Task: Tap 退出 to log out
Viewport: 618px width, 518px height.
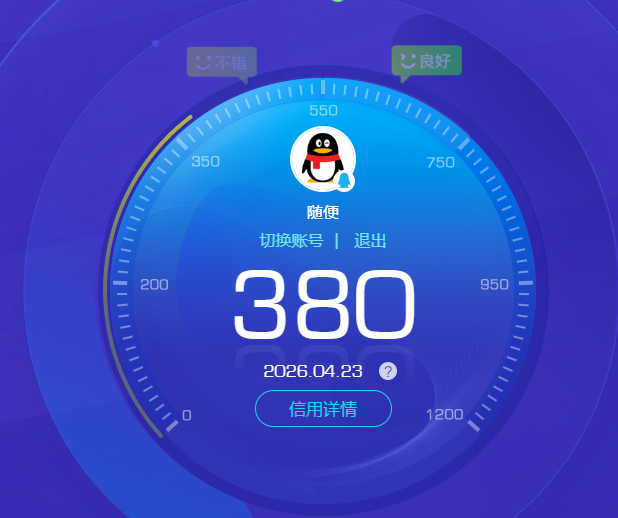Action: [x=370, y=241]
